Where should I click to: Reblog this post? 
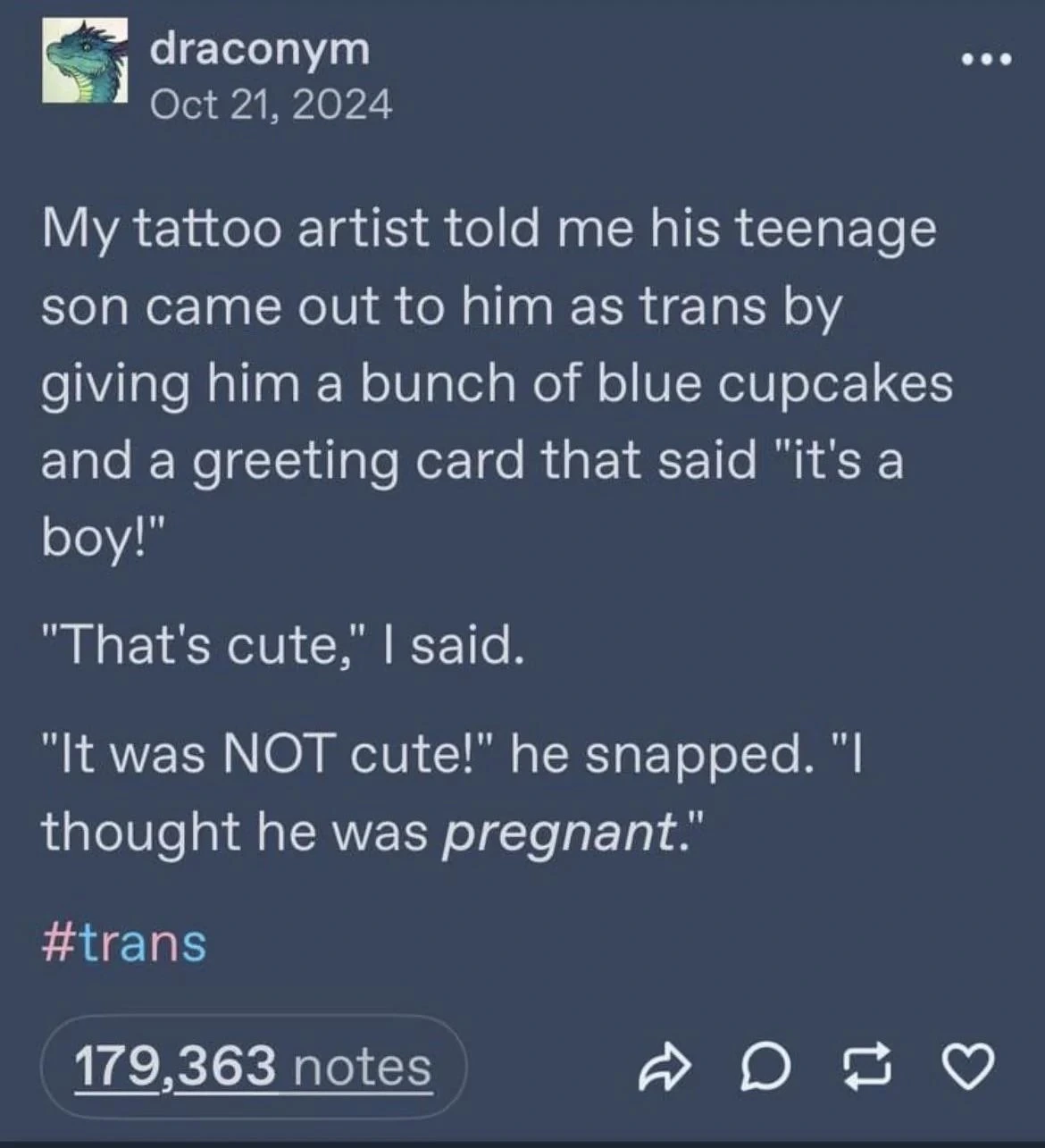[867, 1067]
